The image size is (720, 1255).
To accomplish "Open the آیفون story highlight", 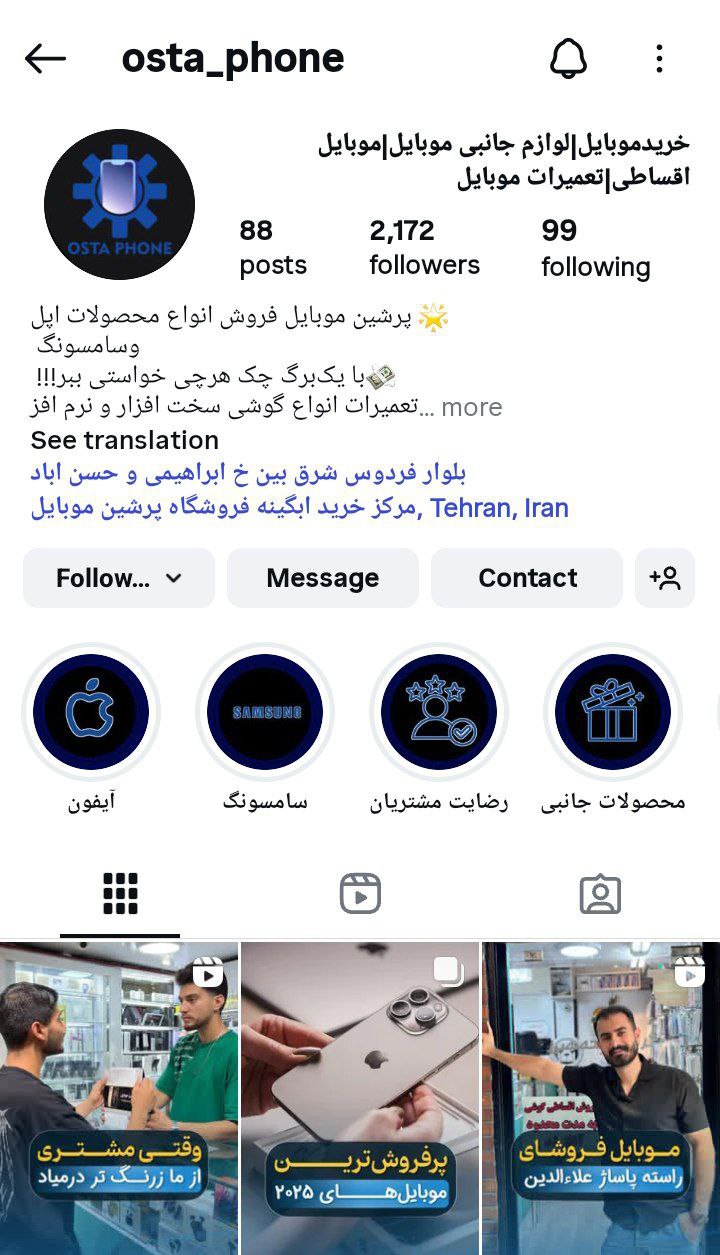I will pos(91,712).
